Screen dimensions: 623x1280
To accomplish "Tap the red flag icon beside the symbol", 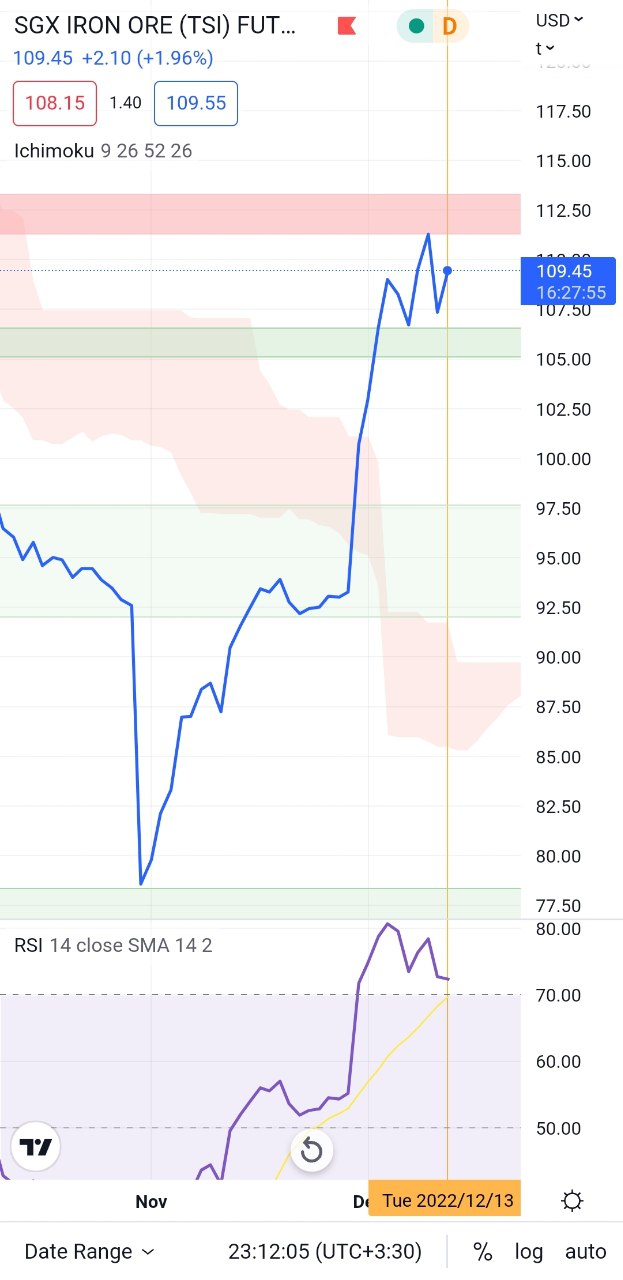I will [x=346, y=26].
